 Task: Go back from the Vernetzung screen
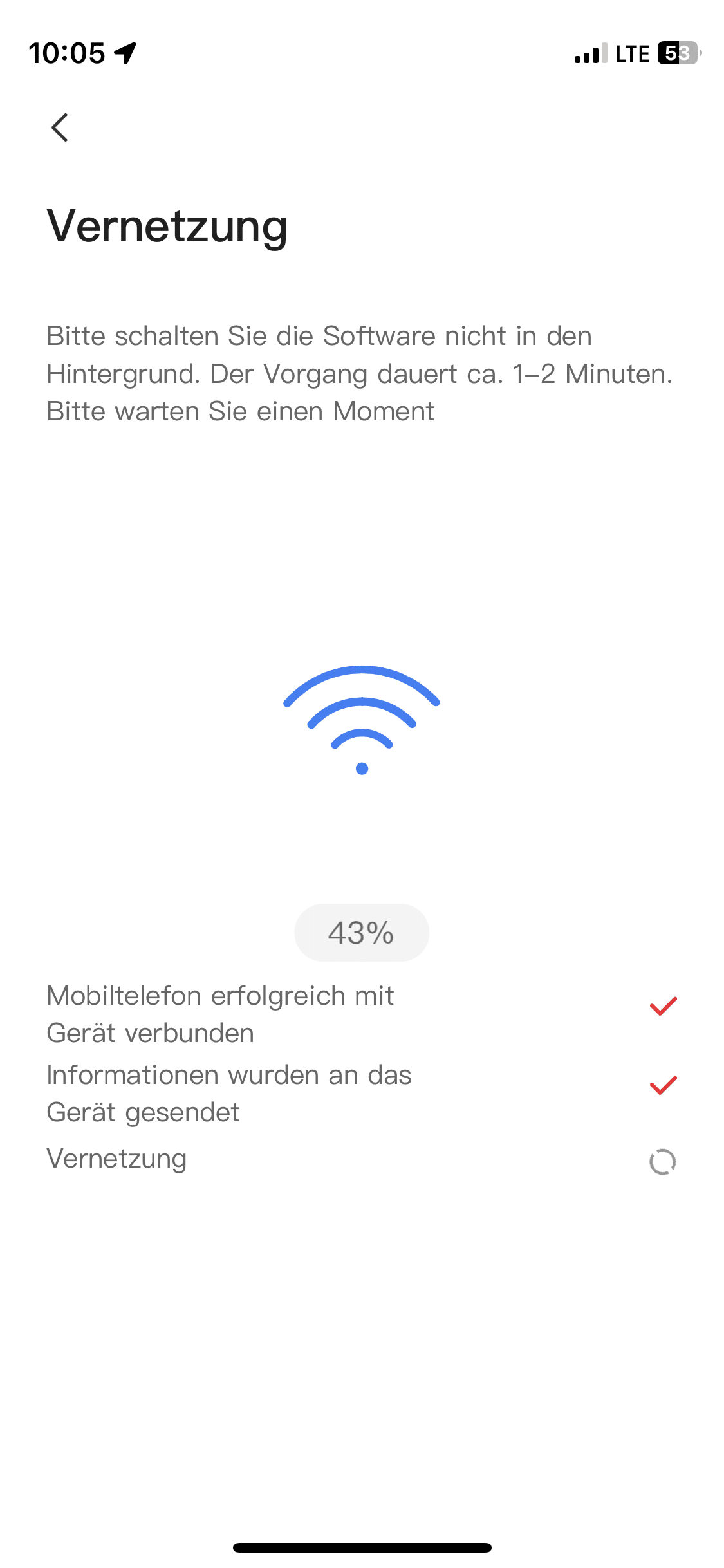pos(60,127)
